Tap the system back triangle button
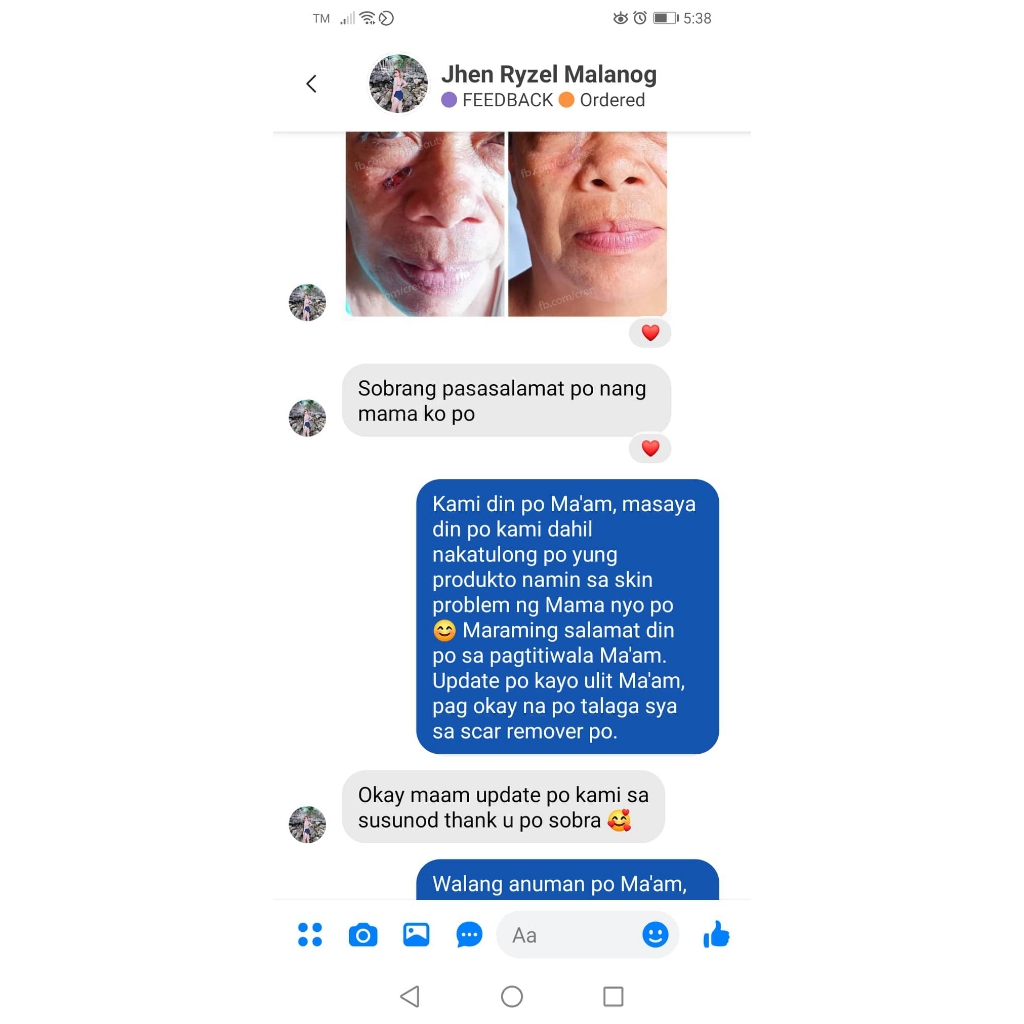Screen dimensions: 1024x1024 tap(410, 997)
